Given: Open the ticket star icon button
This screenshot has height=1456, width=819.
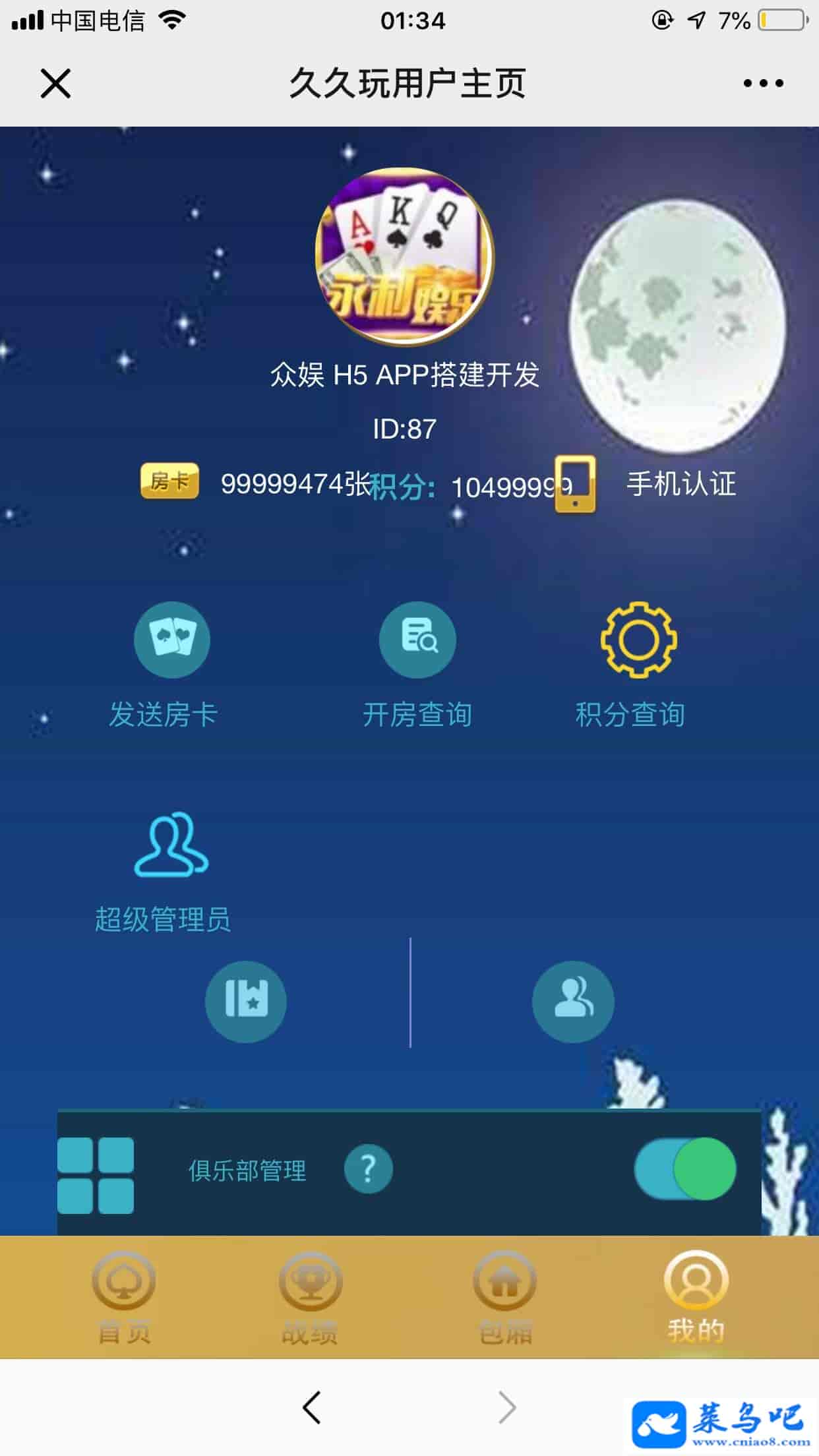Looking at the screenshot, I should point(246,1002).
